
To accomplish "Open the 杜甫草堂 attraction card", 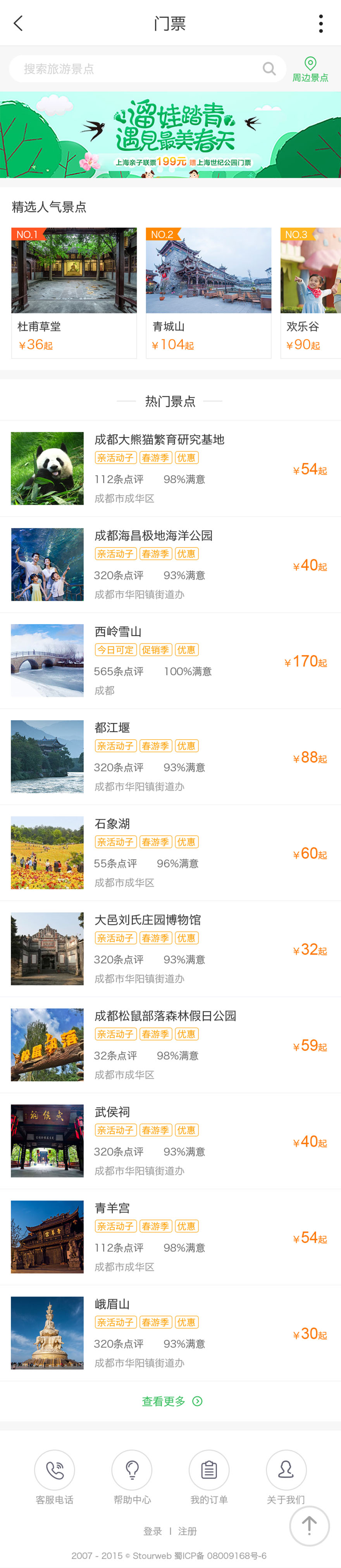I will pyautogui.click(x=74, y=293).
